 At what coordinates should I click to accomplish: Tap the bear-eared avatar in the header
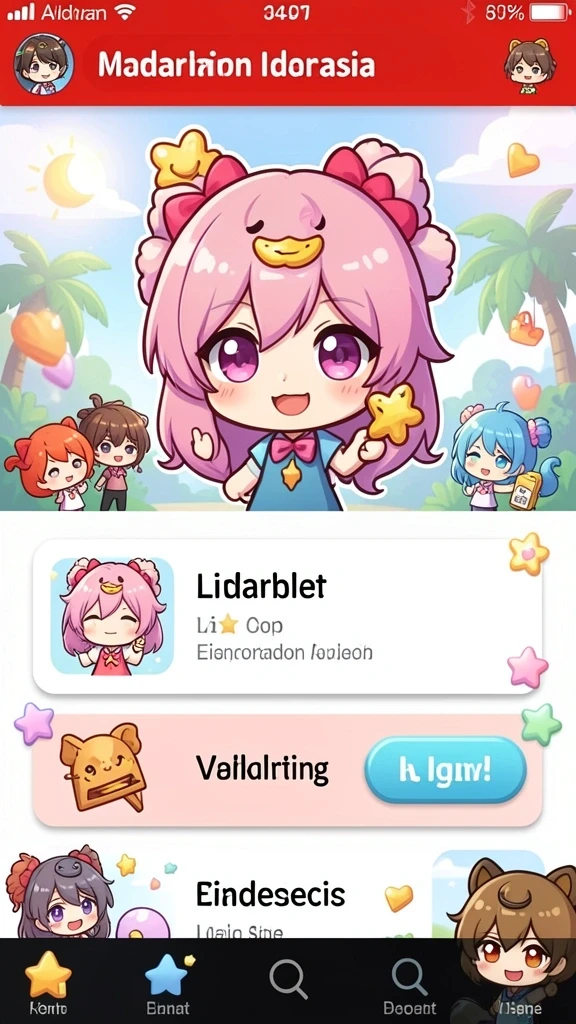click(530, 65)
